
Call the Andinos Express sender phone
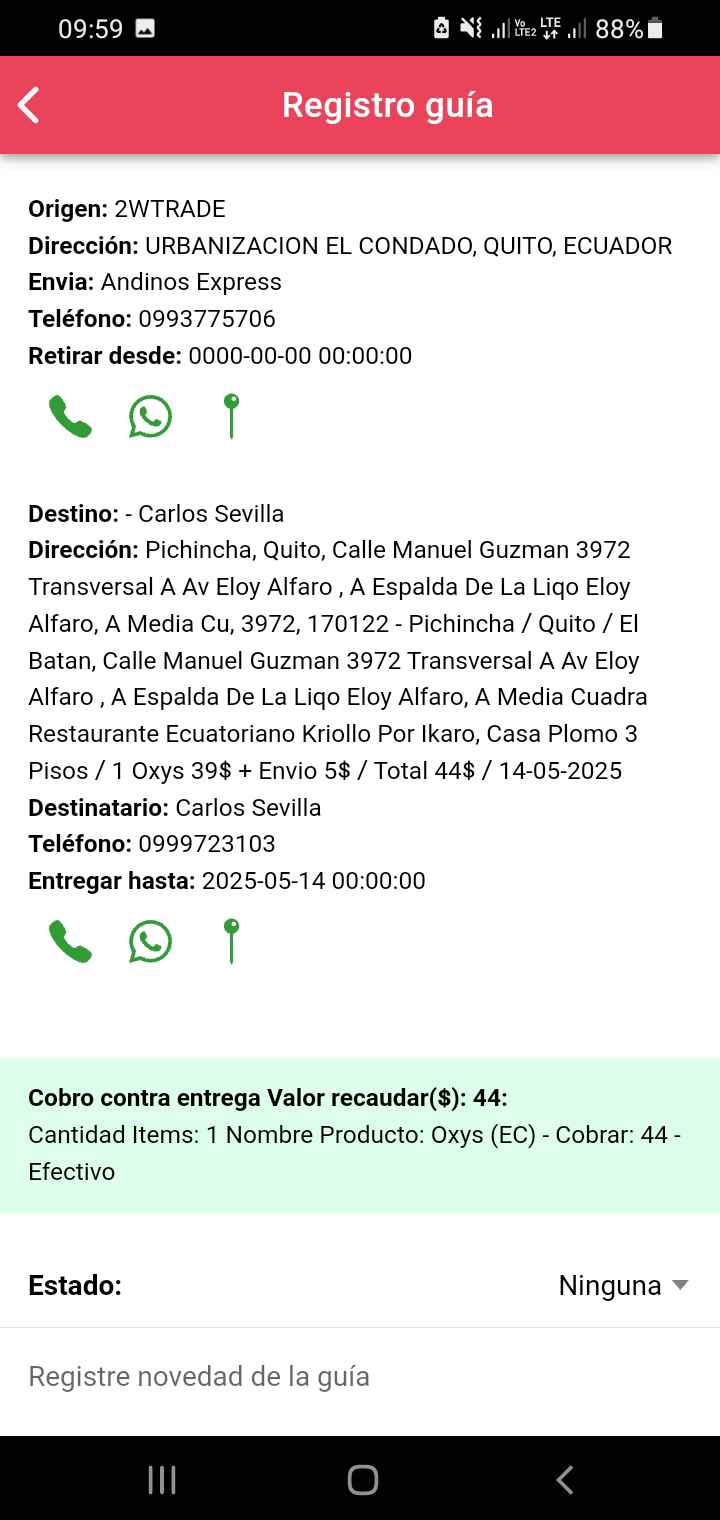70,416
